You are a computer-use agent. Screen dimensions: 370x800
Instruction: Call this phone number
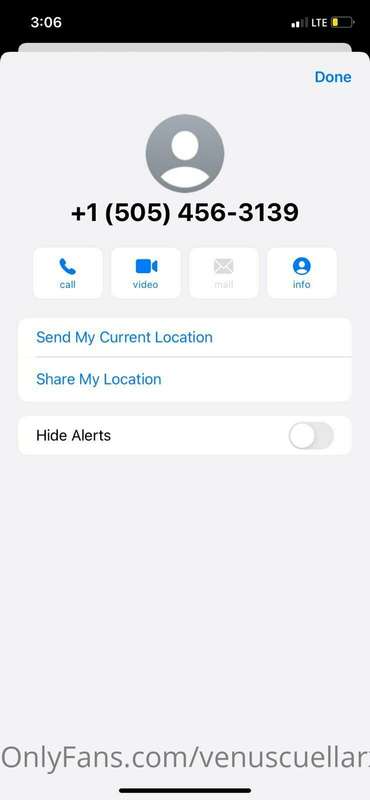click(68, 273)
